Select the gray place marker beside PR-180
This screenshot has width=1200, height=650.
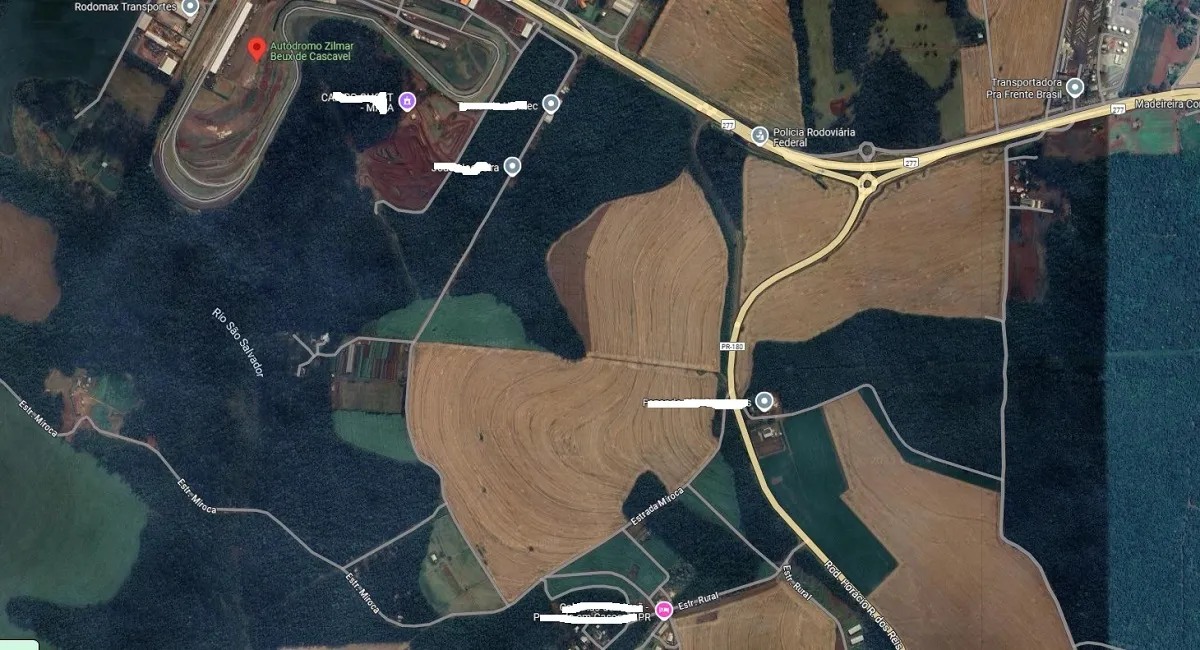764,402
